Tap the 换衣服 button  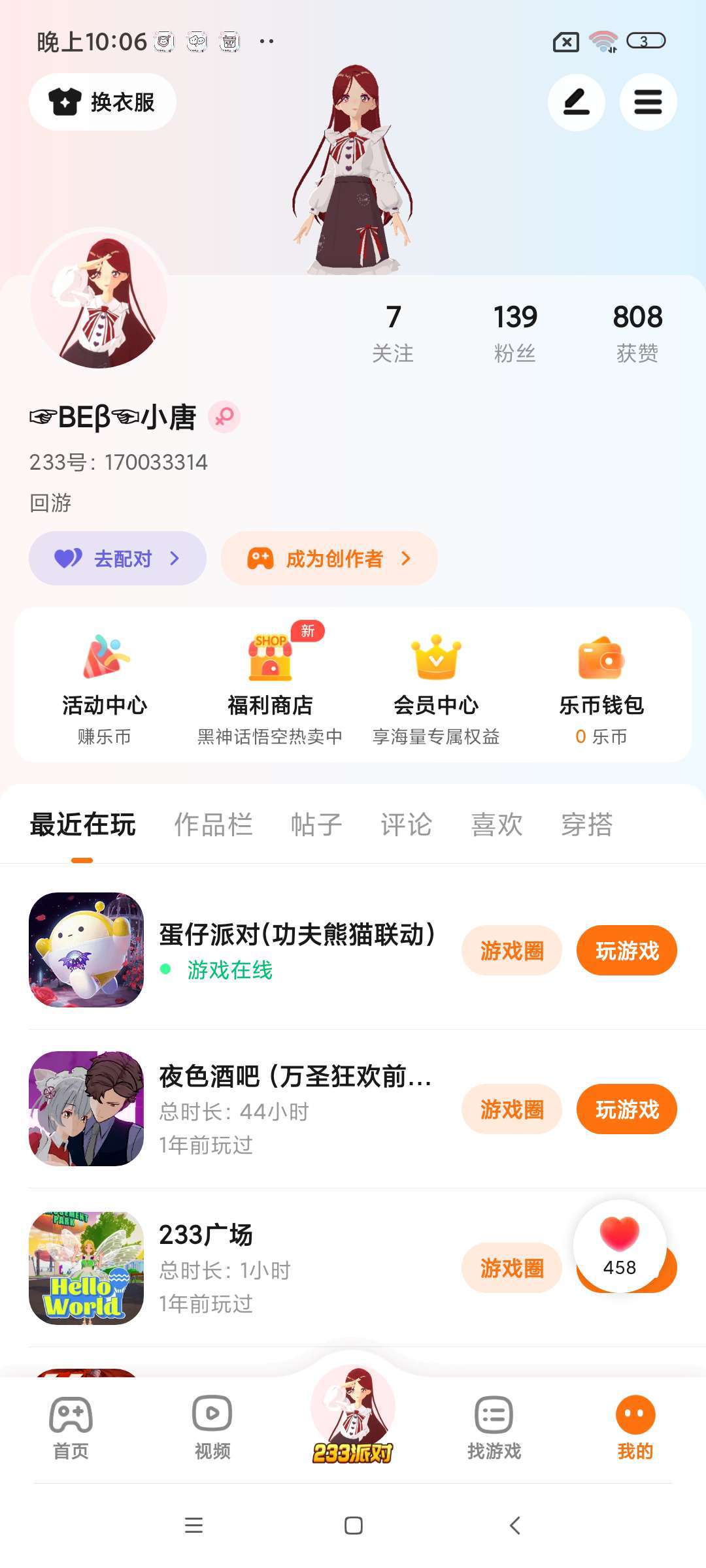point(103,103)
